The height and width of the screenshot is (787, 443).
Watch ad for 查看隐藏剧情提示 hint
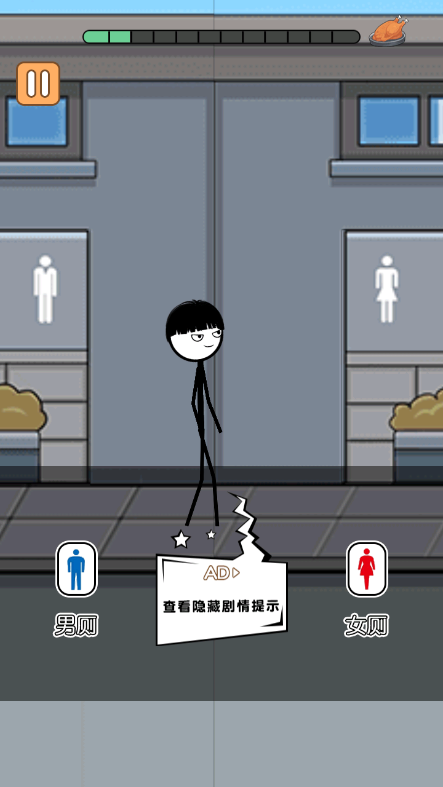pos(221,597)
